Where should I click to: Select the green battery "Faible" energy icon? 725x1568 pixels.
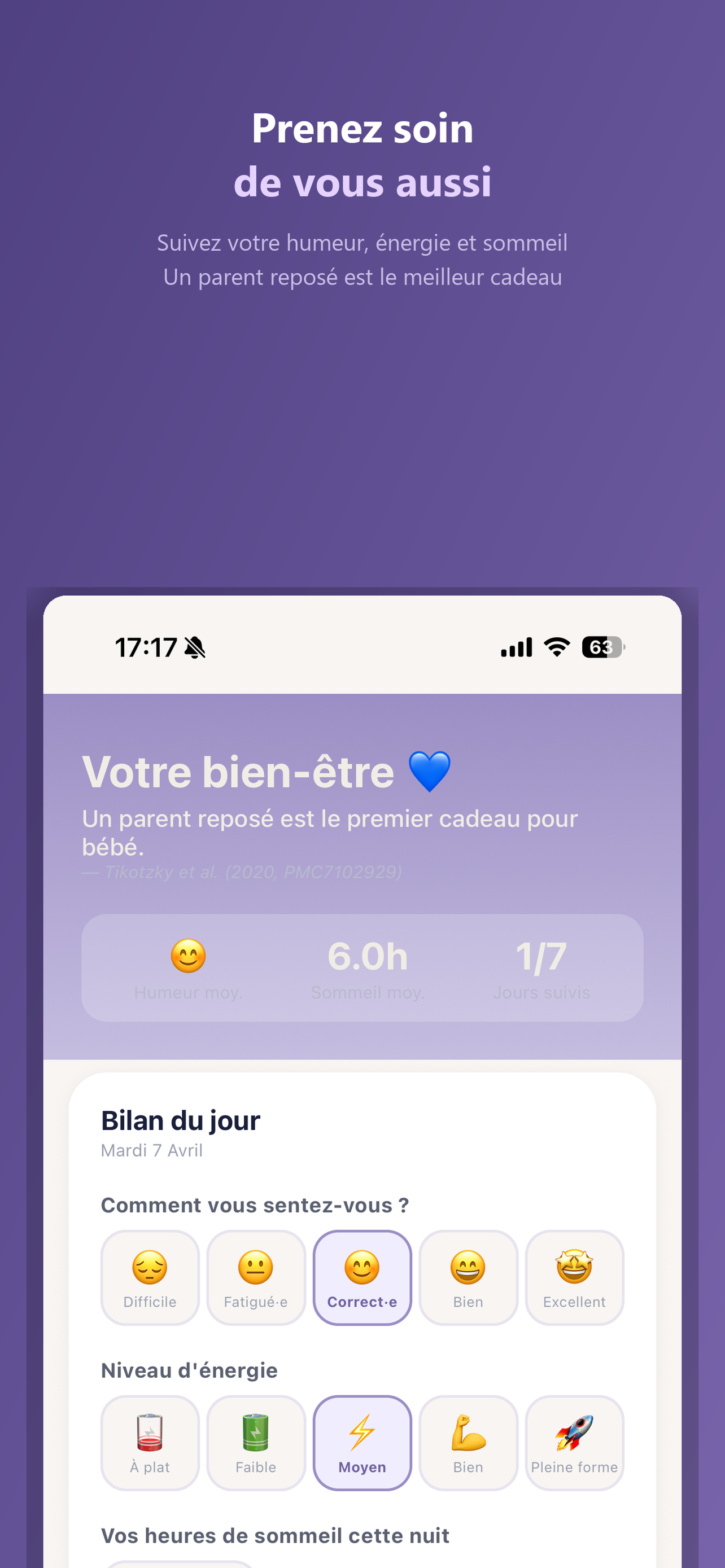pos(256,1443)
